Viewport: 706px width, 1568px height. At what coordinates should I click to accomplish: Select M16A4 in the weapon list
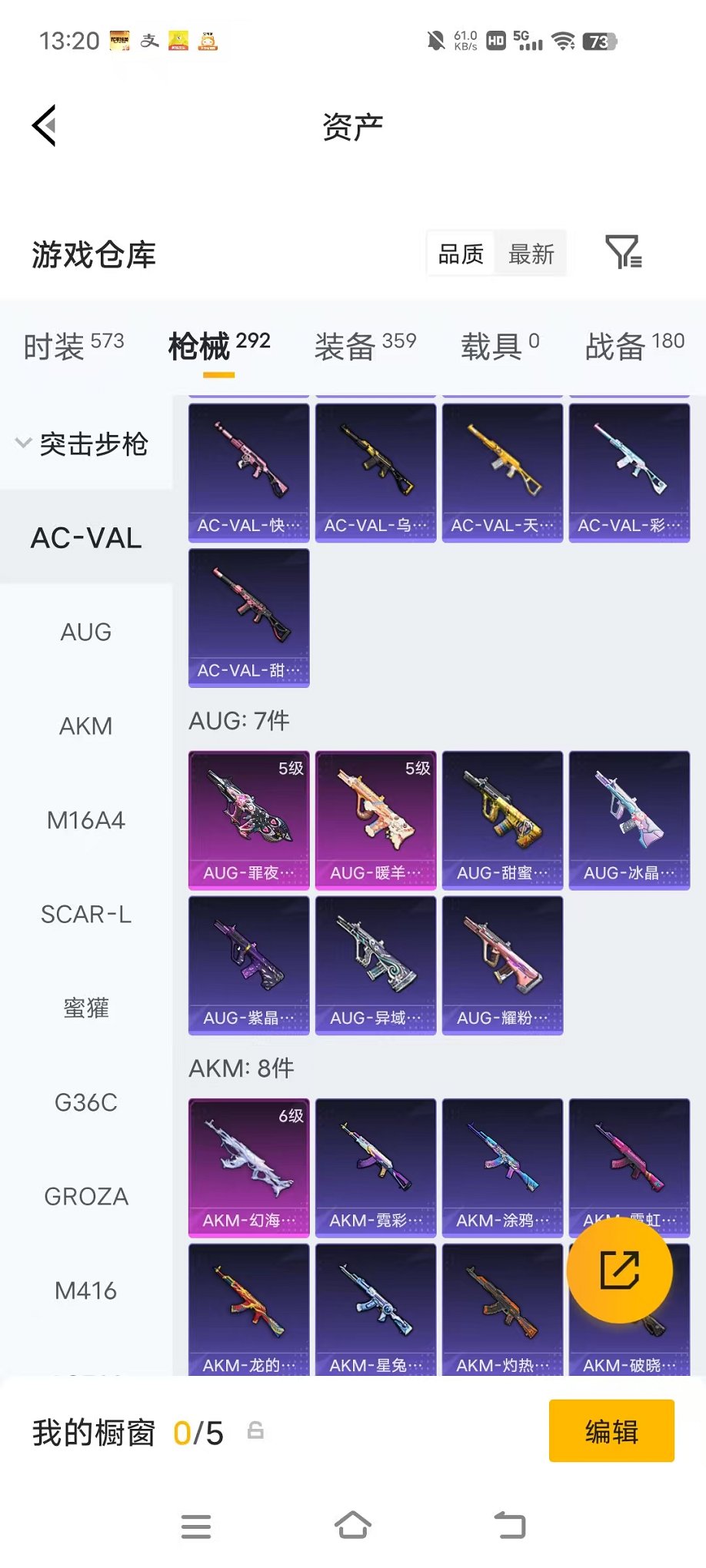pos(86,820)
